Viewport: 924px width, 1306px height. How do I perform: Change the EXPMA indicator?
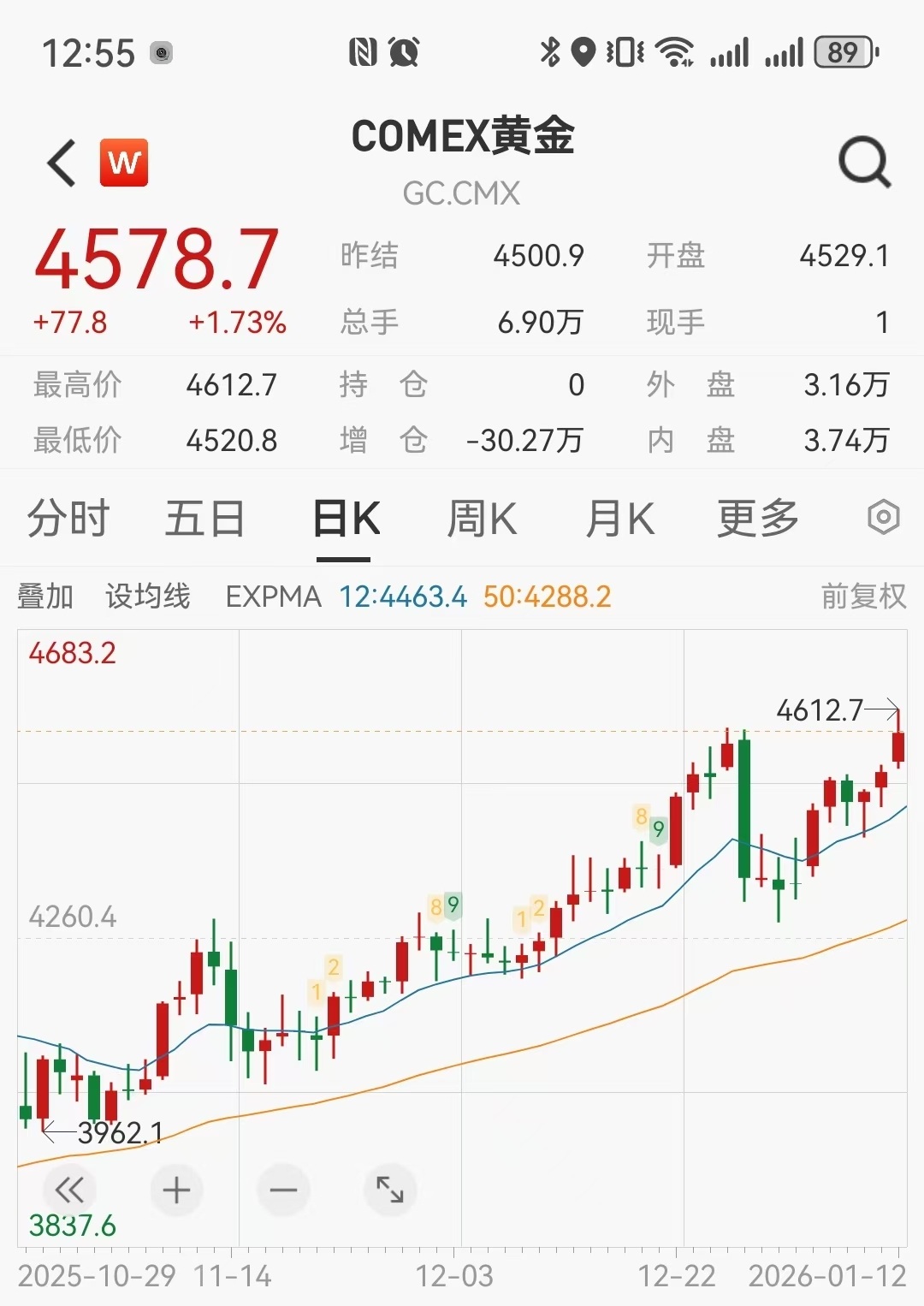click(273, 597)
